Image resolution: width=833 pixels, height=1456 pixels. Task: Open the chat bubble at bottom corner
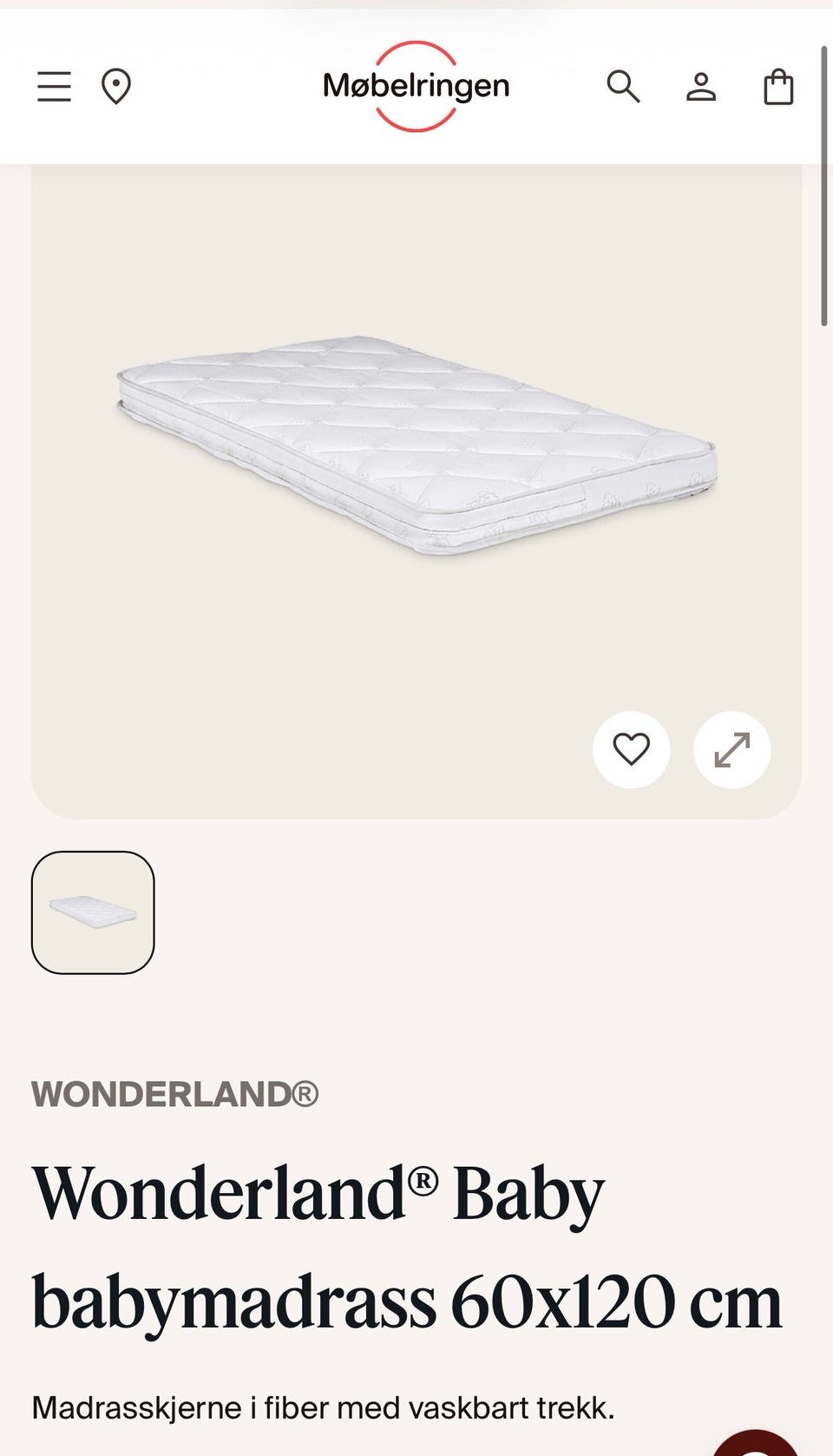[x=757, y=1443]
